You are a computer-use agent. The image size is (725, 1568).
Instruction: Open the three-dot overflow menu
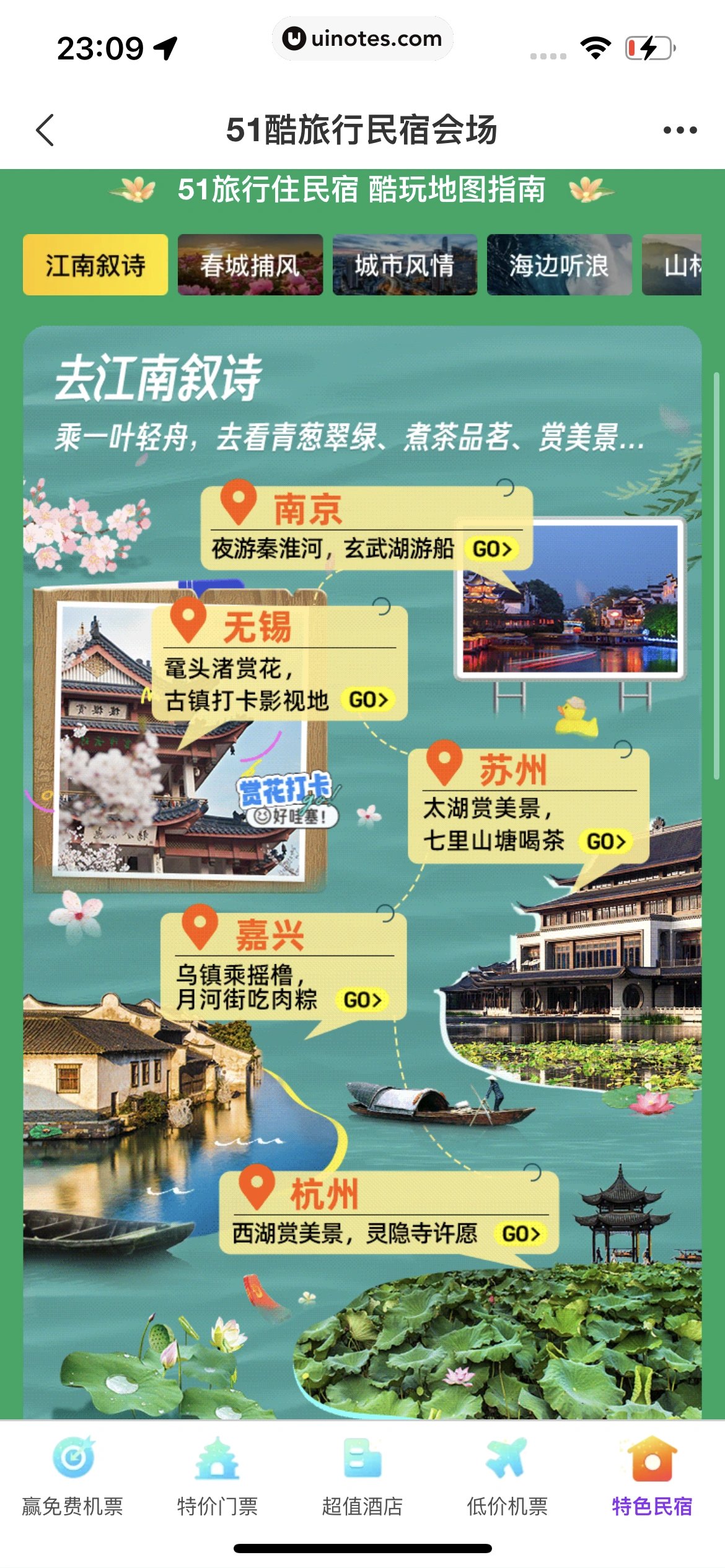(x=680, y=130)
